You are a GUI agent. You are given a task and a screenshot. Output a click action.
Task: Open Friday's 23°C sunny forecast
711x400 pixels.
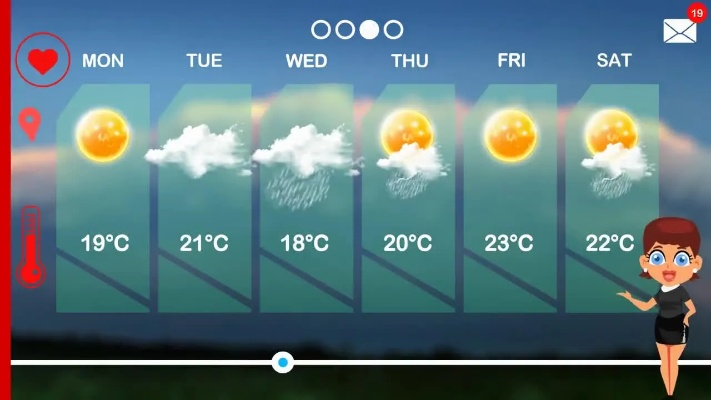pyautogui.click(x=510, y=198)
